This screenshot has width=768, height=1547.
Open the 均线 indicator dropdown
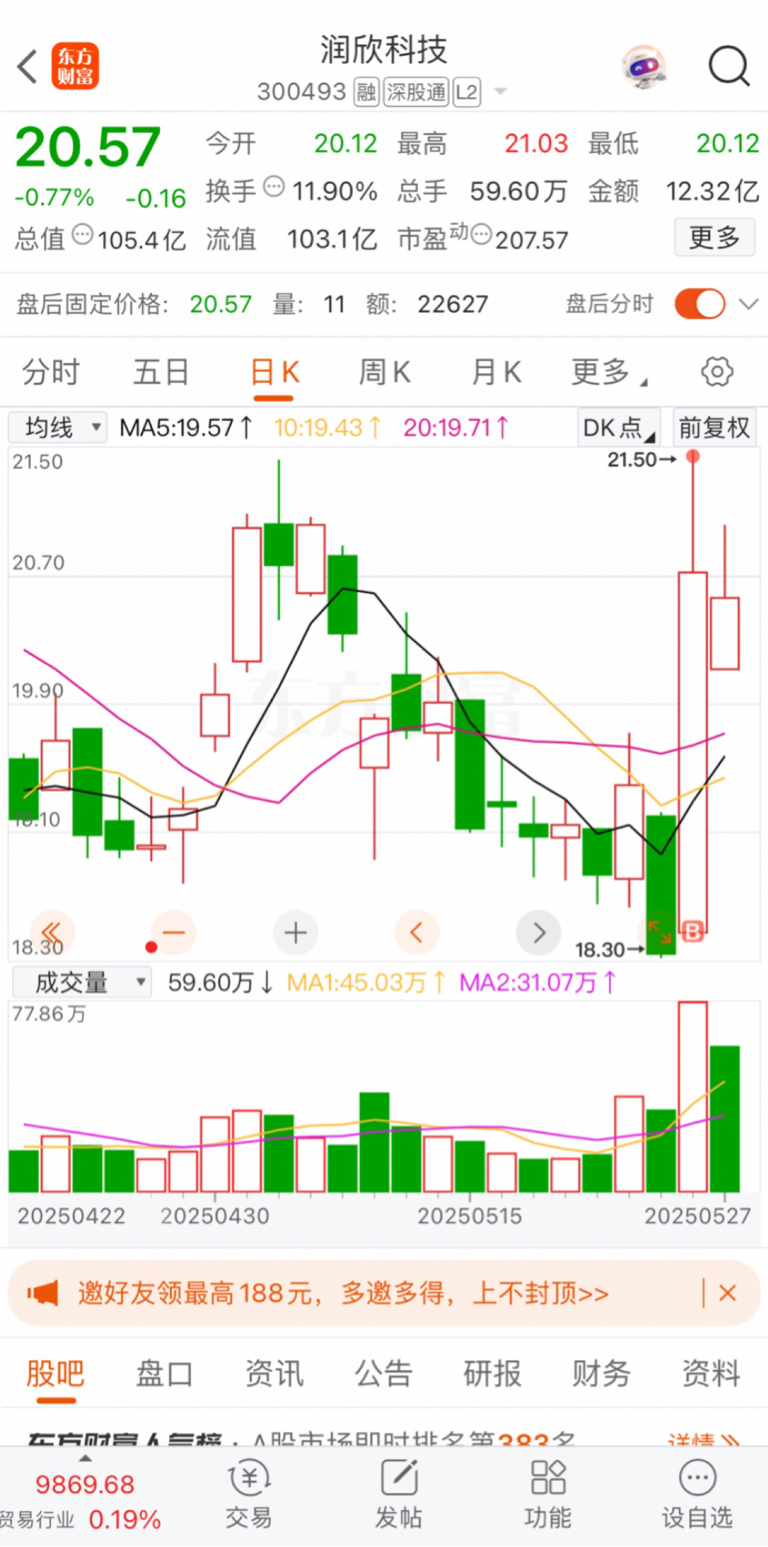[58, 428]
